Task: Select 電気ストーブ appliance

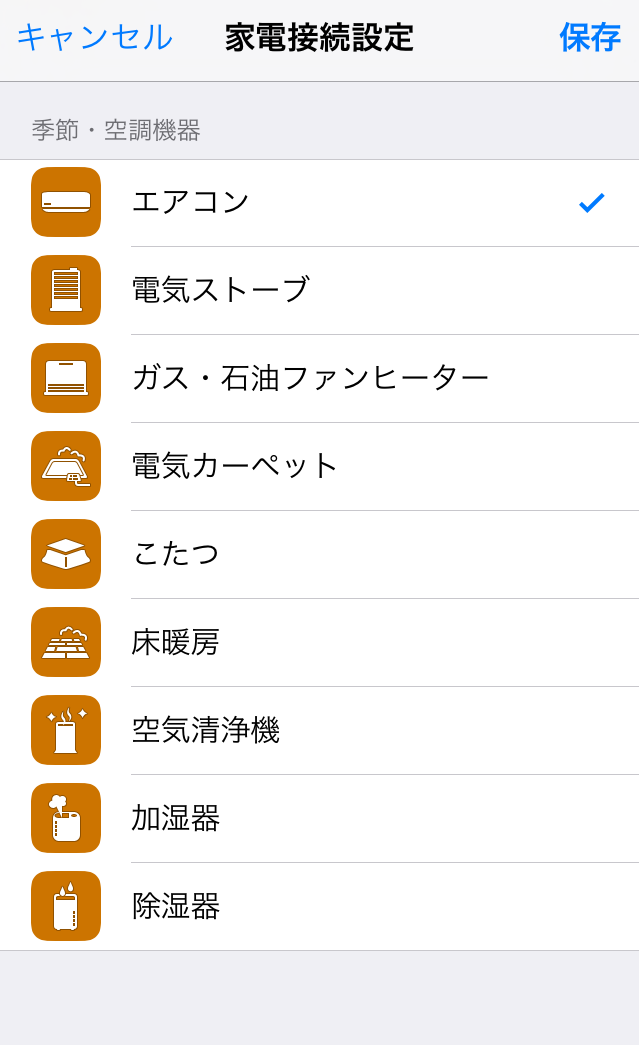Action: click(x=320, y=290)
